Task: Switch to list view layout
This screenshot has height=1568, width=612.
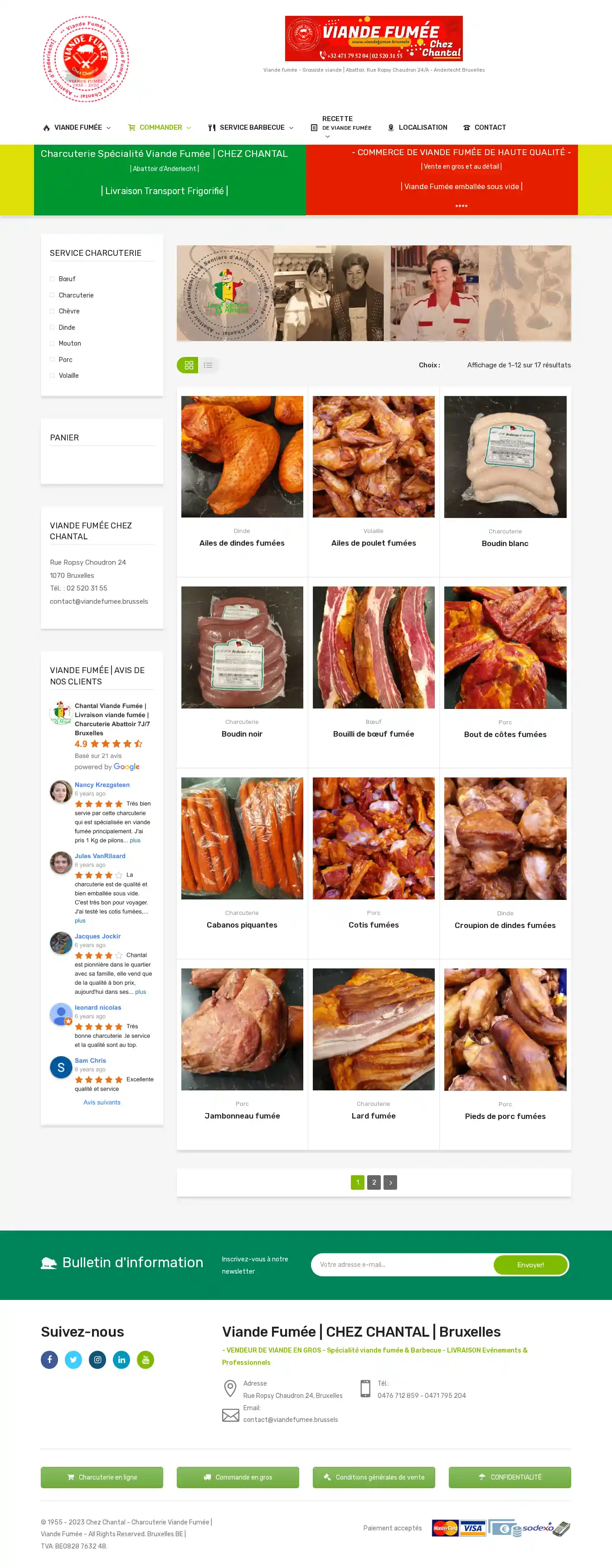Action: (x=208, y=365)
